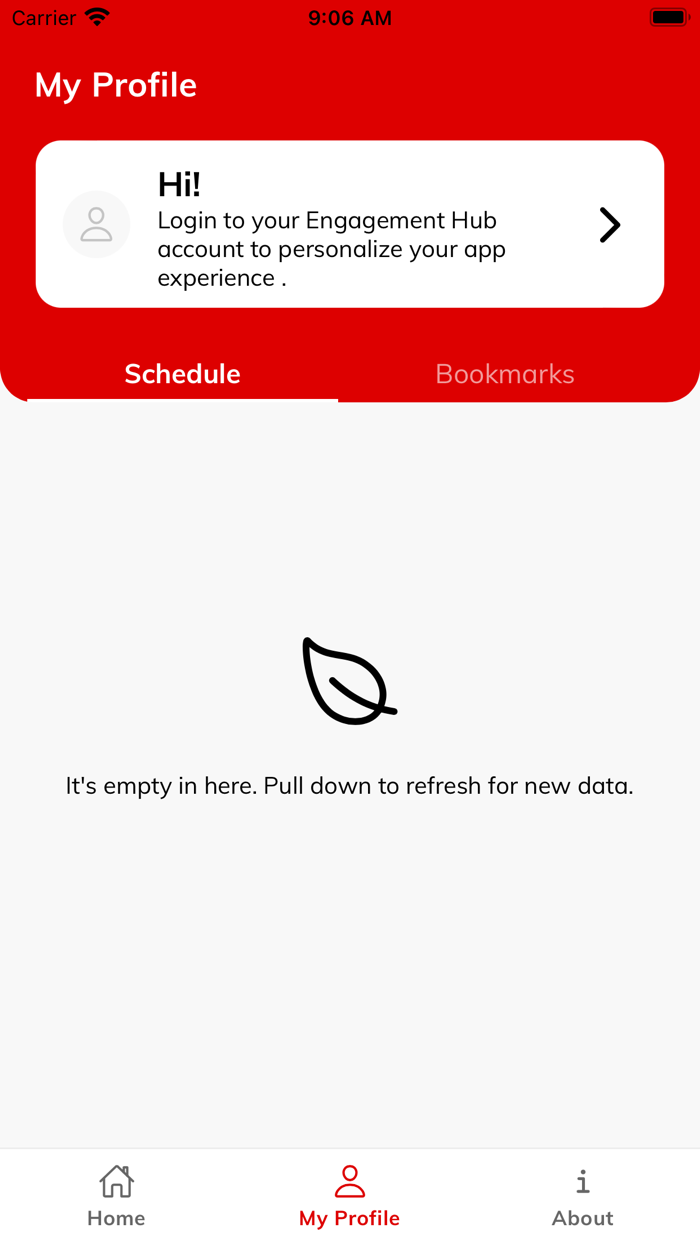
Task: Open the Engagement Hub login card
Action: pyautogui.click(x=350, y=224)
